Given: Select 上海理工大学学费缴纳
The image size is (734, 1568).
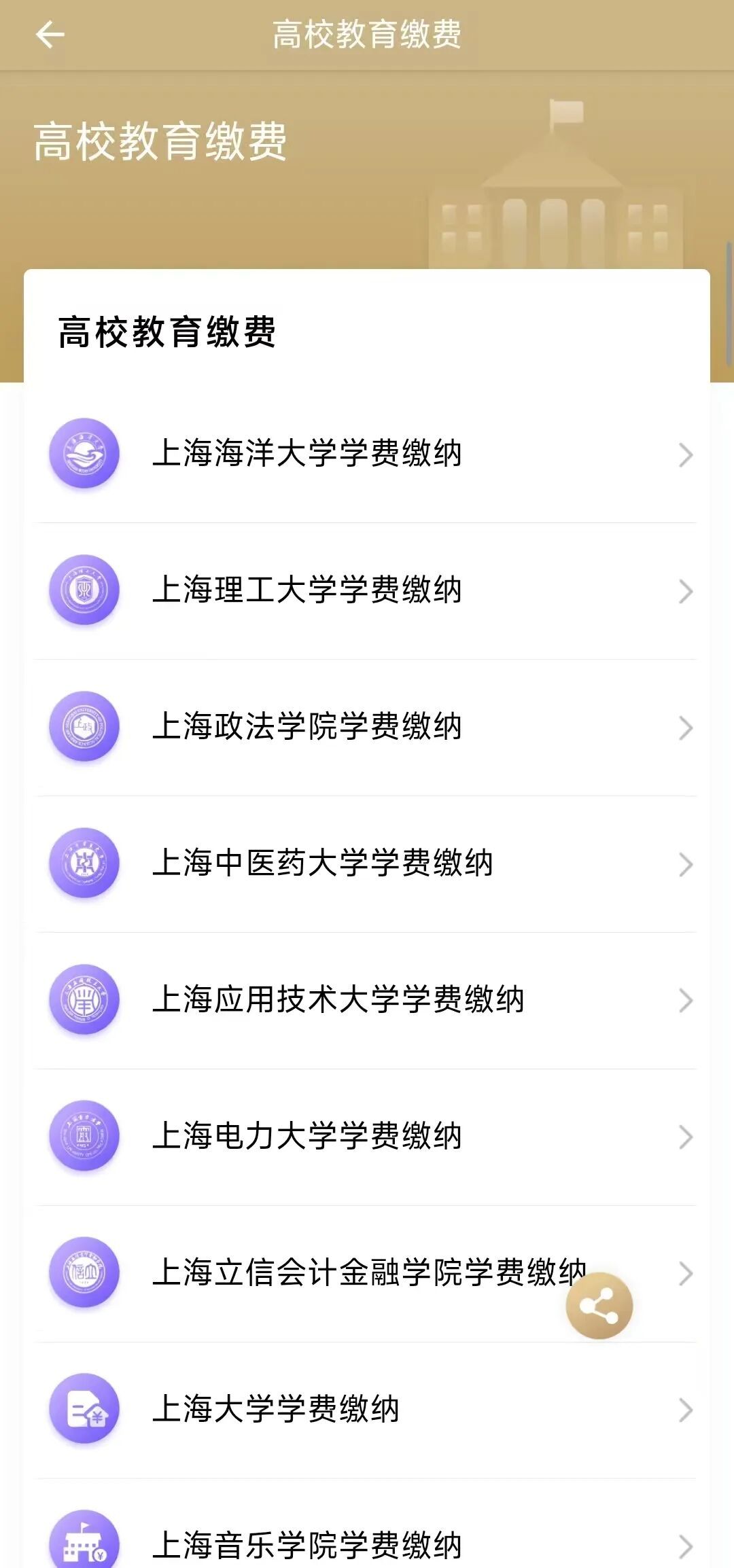Looking at the screenshot, I should [307, 590].
